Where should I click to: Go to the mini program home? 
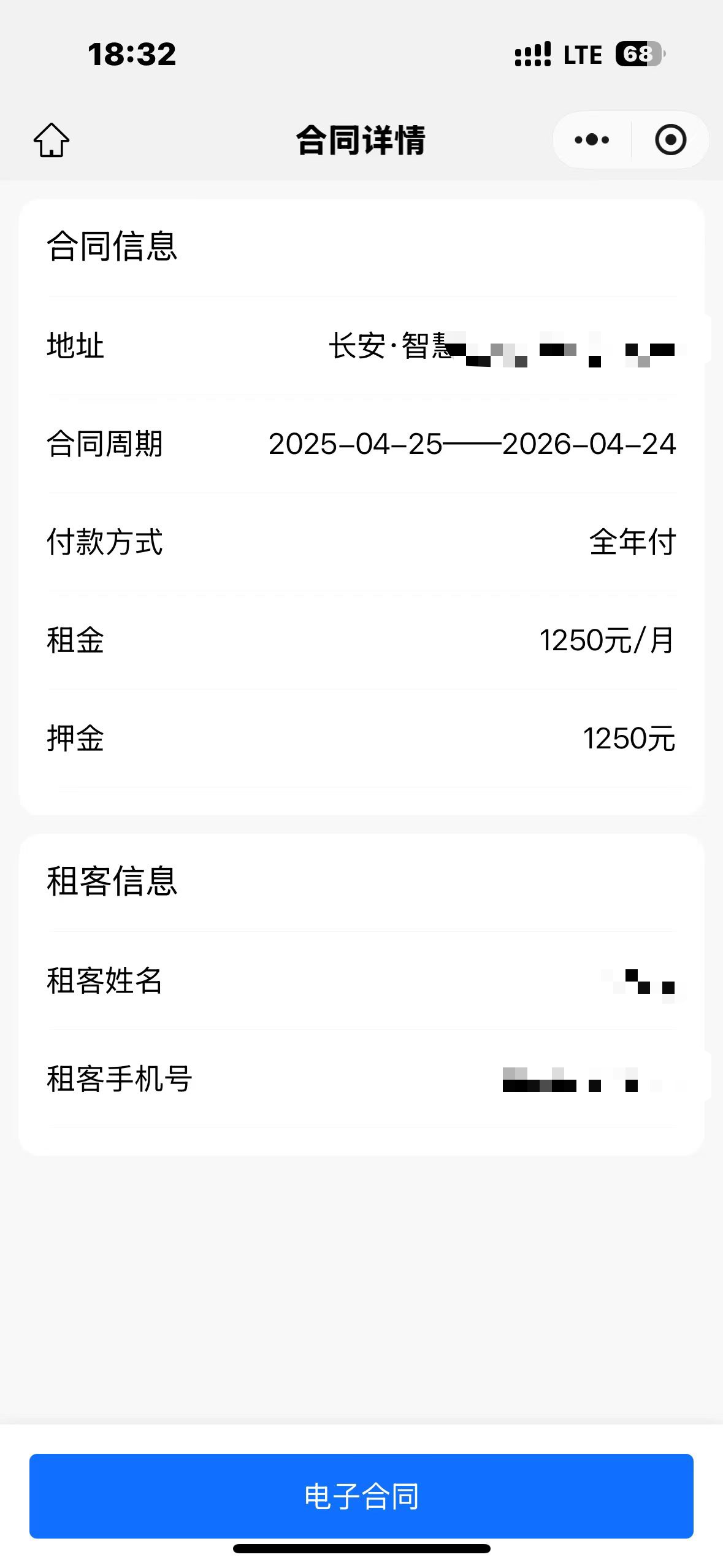52,140
